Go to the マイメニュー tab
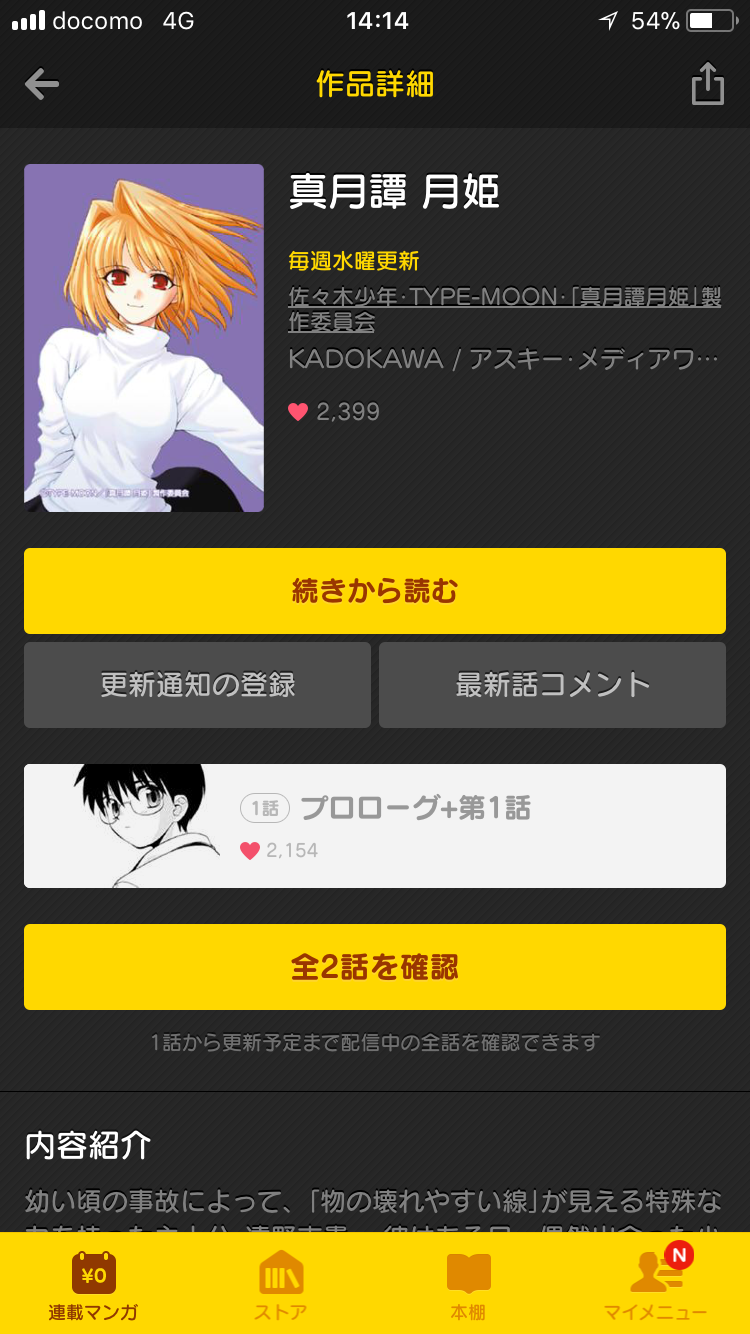The height and width of the screenshot is (1334, 750). coord(656,1285)
